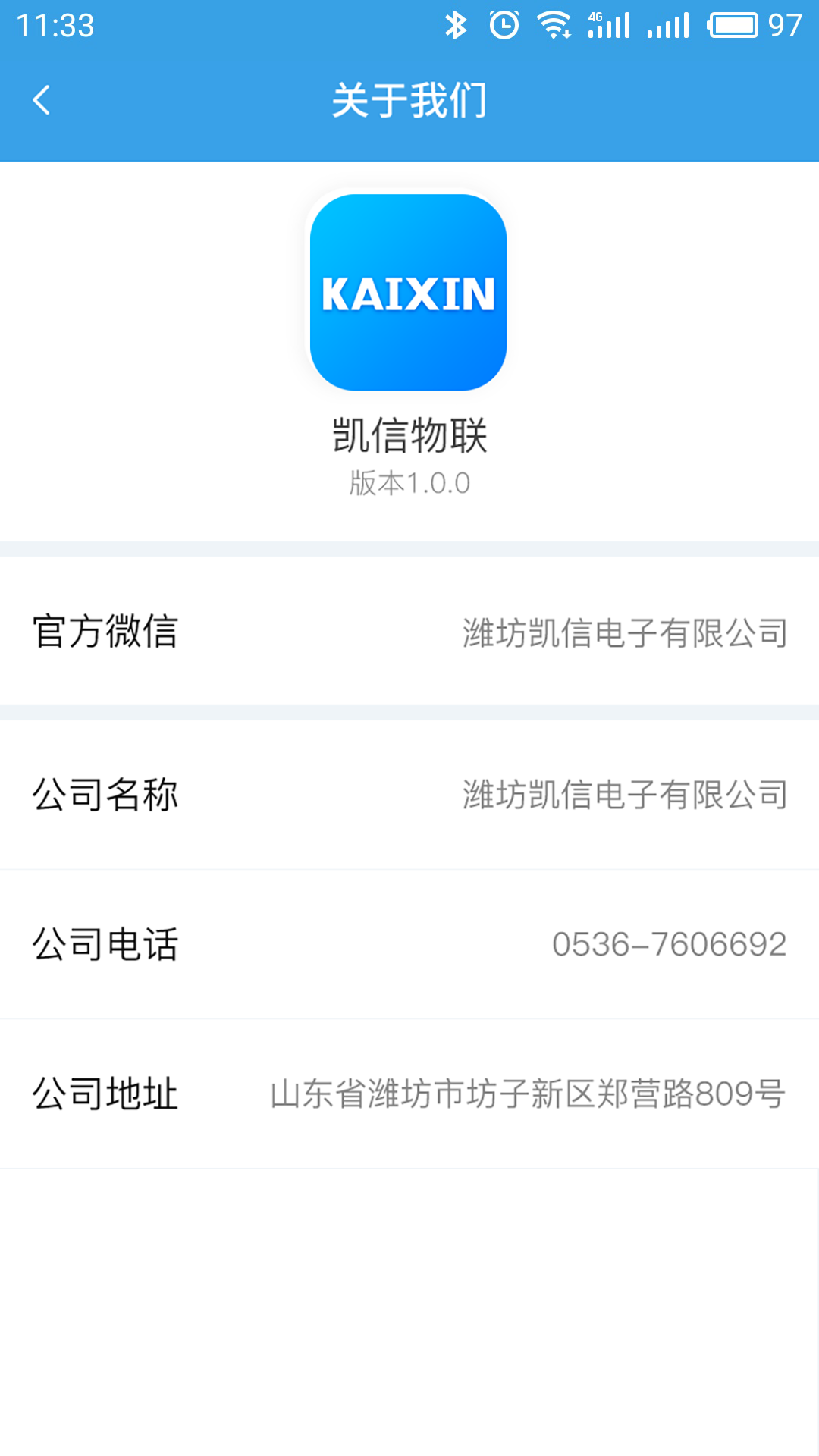Click the Bluetooth icon in status bar
Viewport: 819px width, 1456px height.
pyautogui.click(x=456, y=24)
